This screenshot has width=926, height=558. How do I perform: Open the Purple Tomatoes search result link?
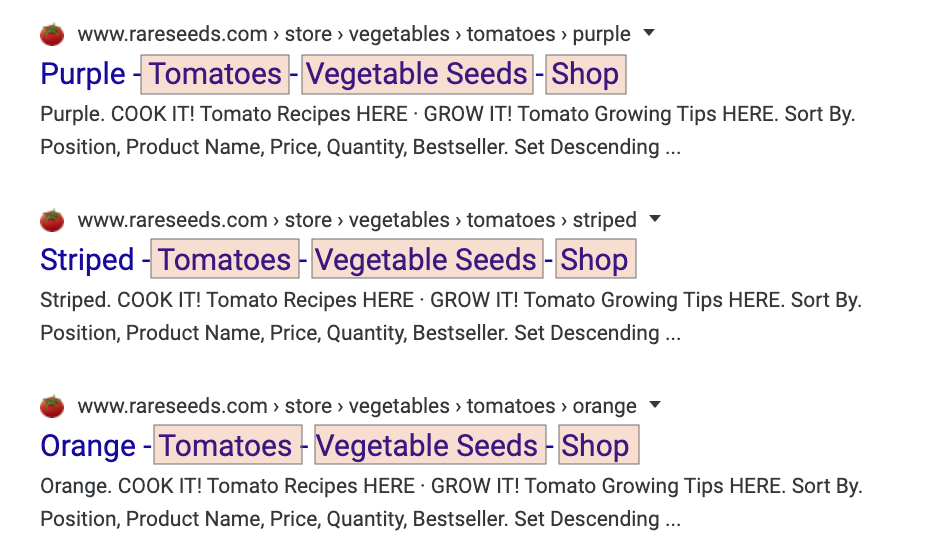330,74
